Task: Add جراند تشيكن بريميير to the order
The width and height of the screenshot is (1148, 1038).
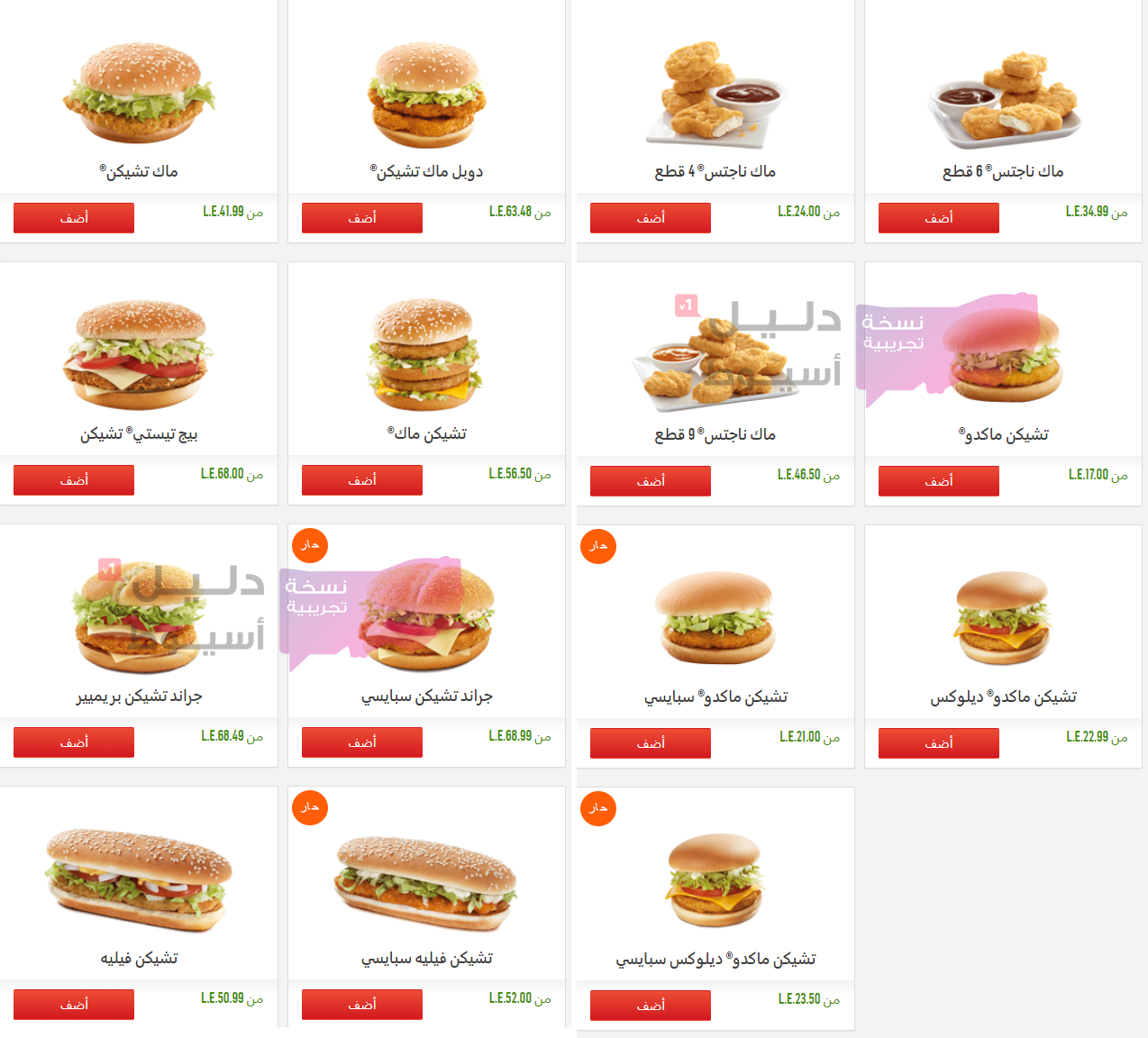Action: pos(74,742)
